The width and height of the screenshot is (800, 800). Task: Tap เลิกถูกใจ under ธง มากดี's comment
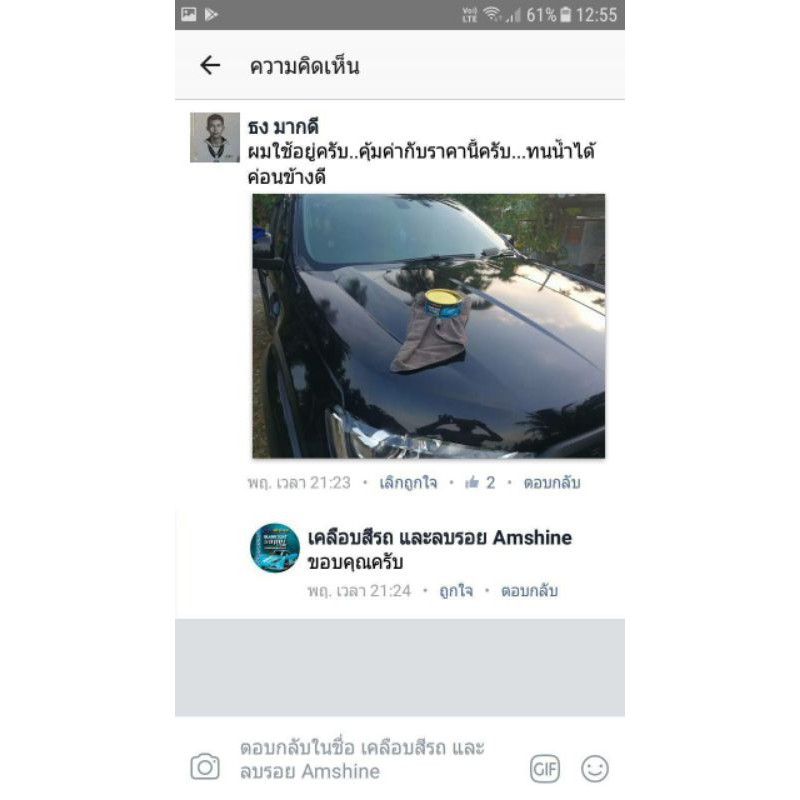(407, 483)
